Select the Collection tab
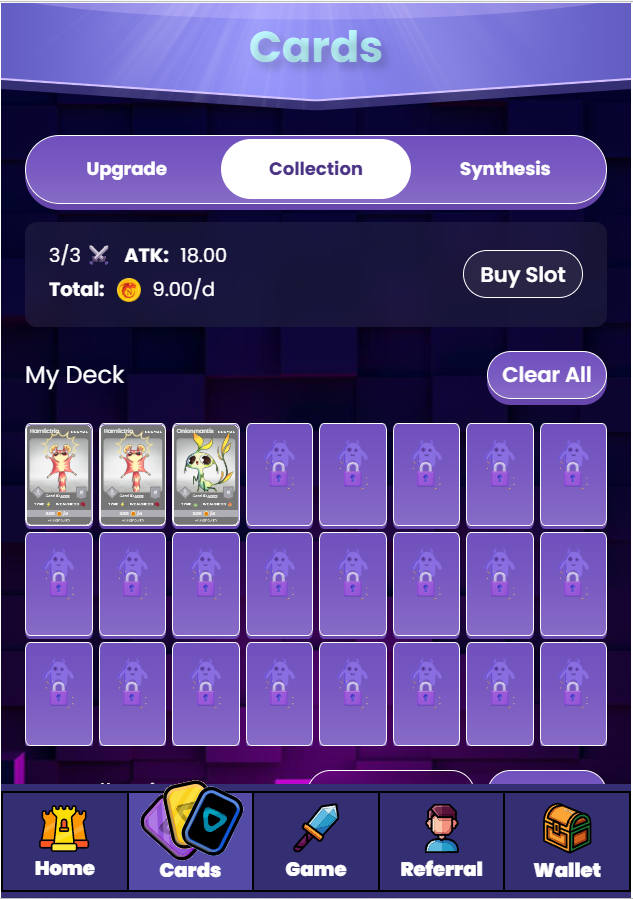This screenshot has width=633, height=899. (x=316, y=169)
